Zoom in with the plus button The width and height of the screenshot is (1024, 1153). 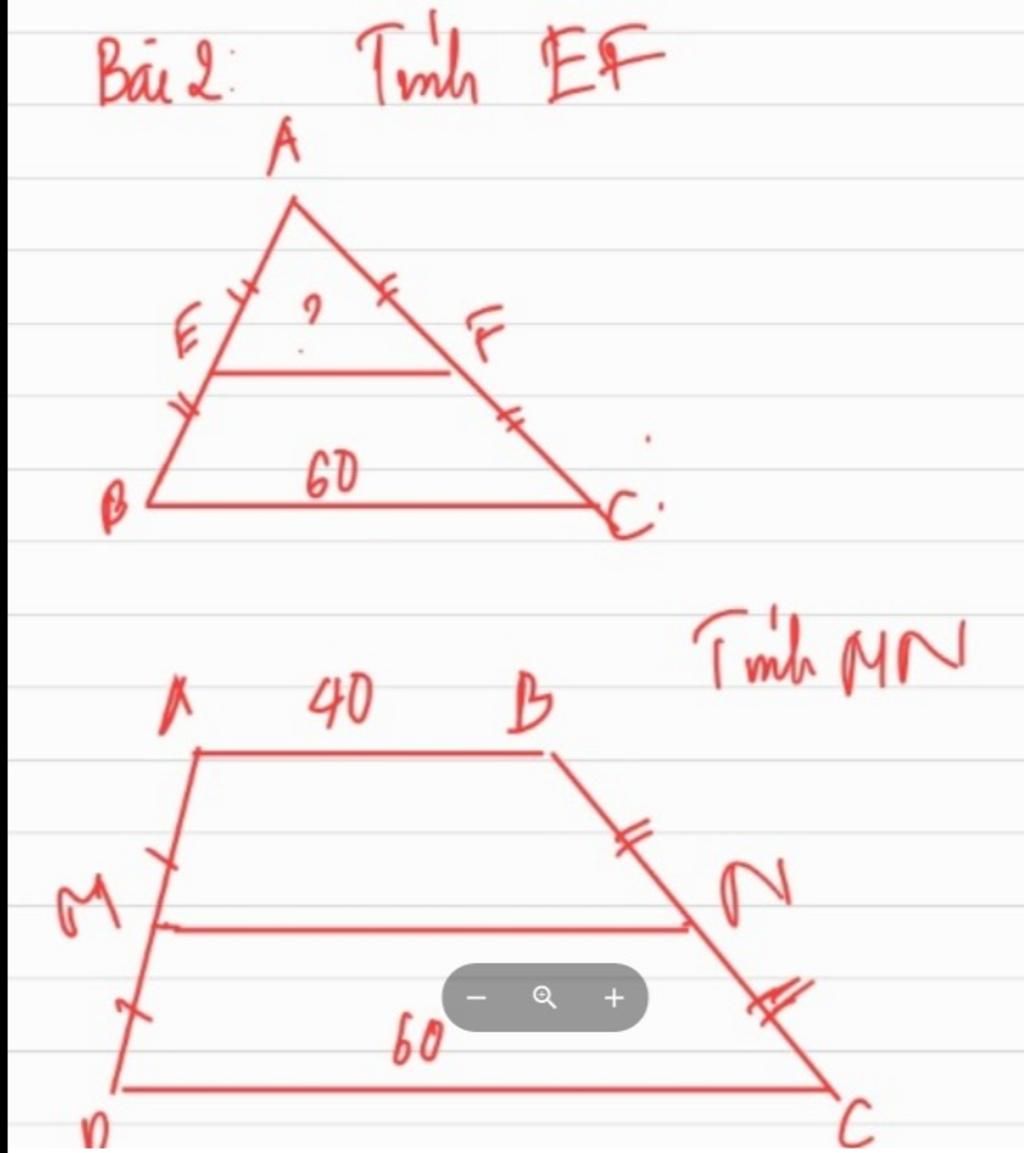[x=614, y=997]
